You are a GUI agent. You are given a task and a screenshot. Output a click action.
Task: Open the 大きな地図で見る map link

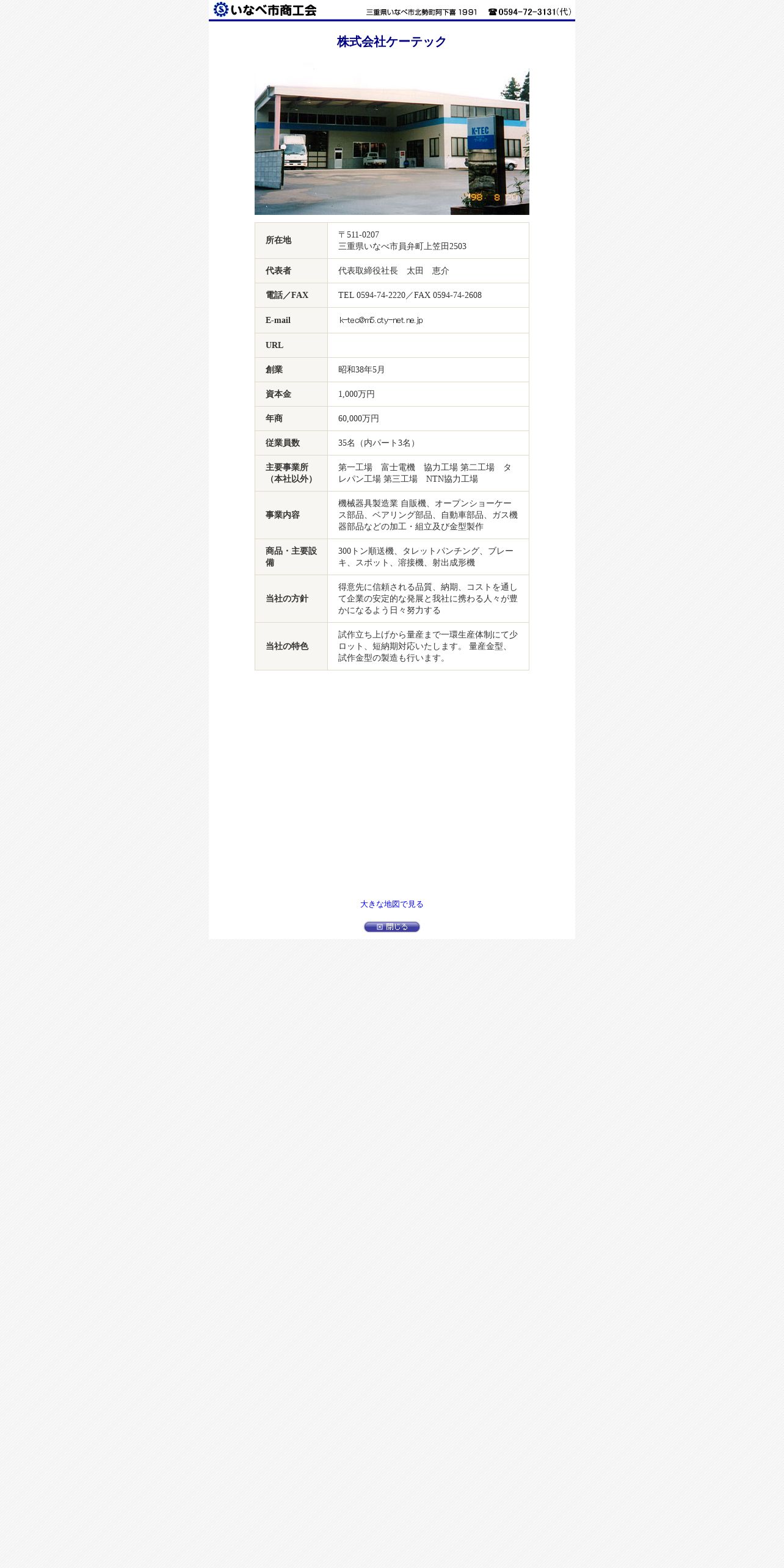coord(391,904)
